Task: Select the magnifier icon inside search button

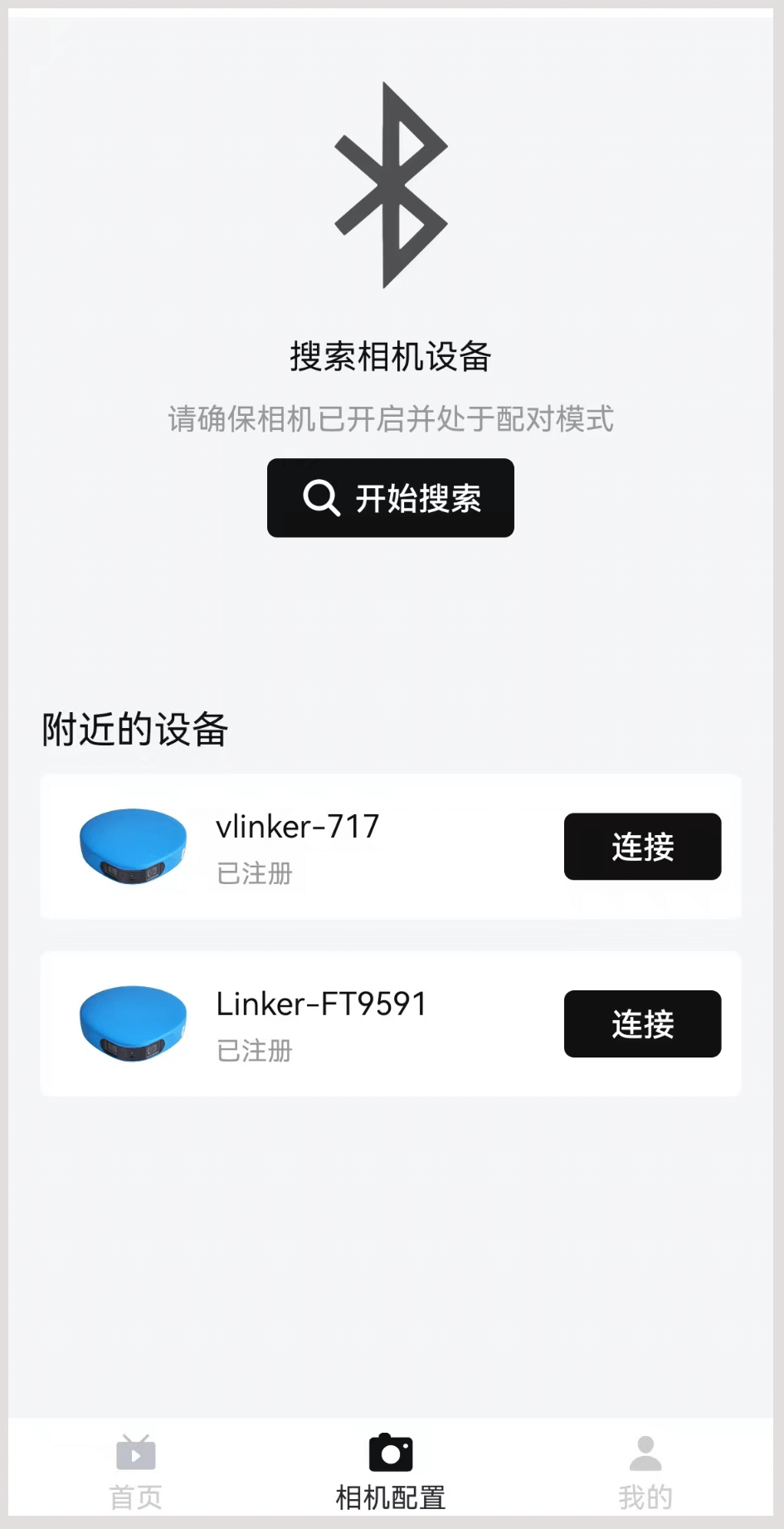Action: 321,497
